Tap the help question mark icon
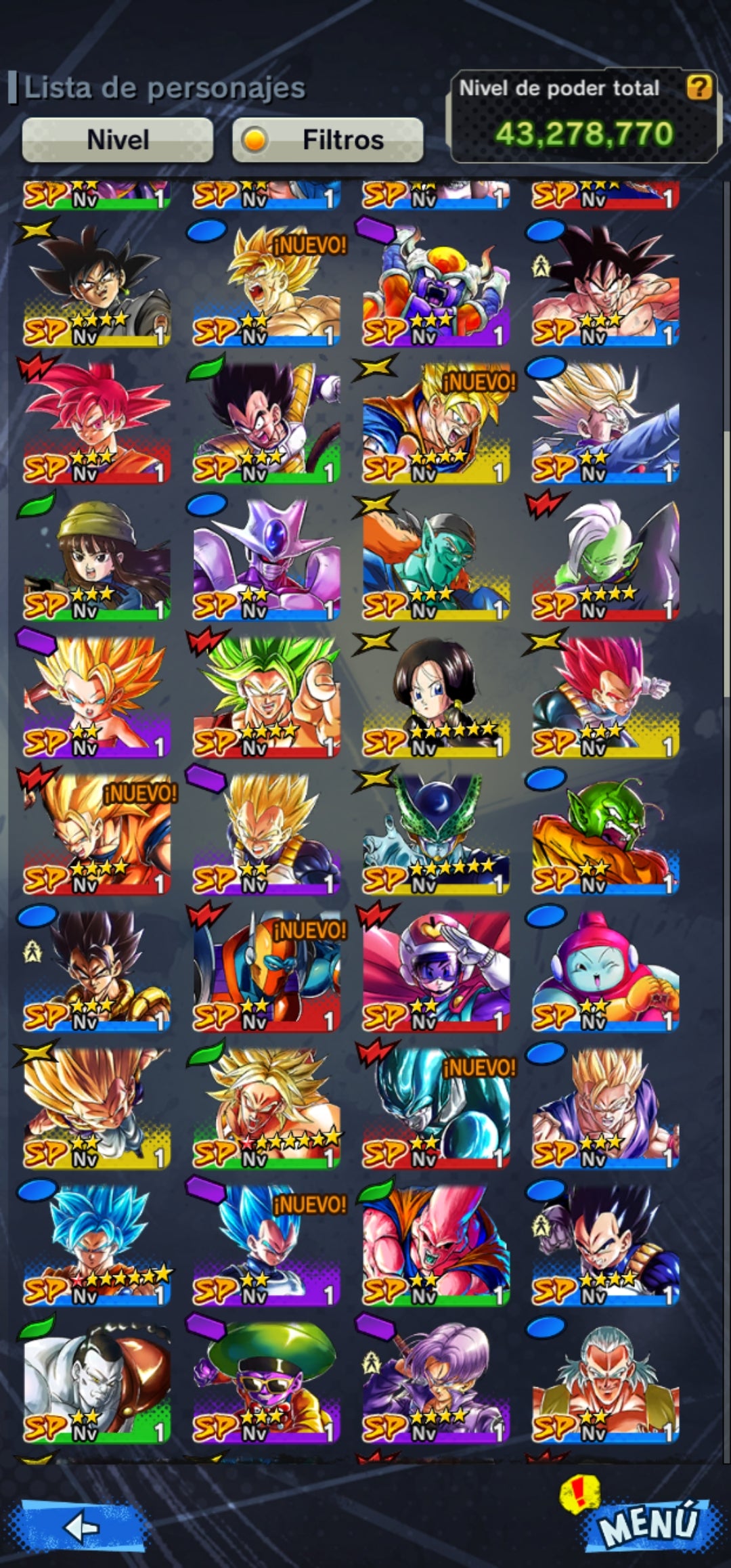 point(699,87)
